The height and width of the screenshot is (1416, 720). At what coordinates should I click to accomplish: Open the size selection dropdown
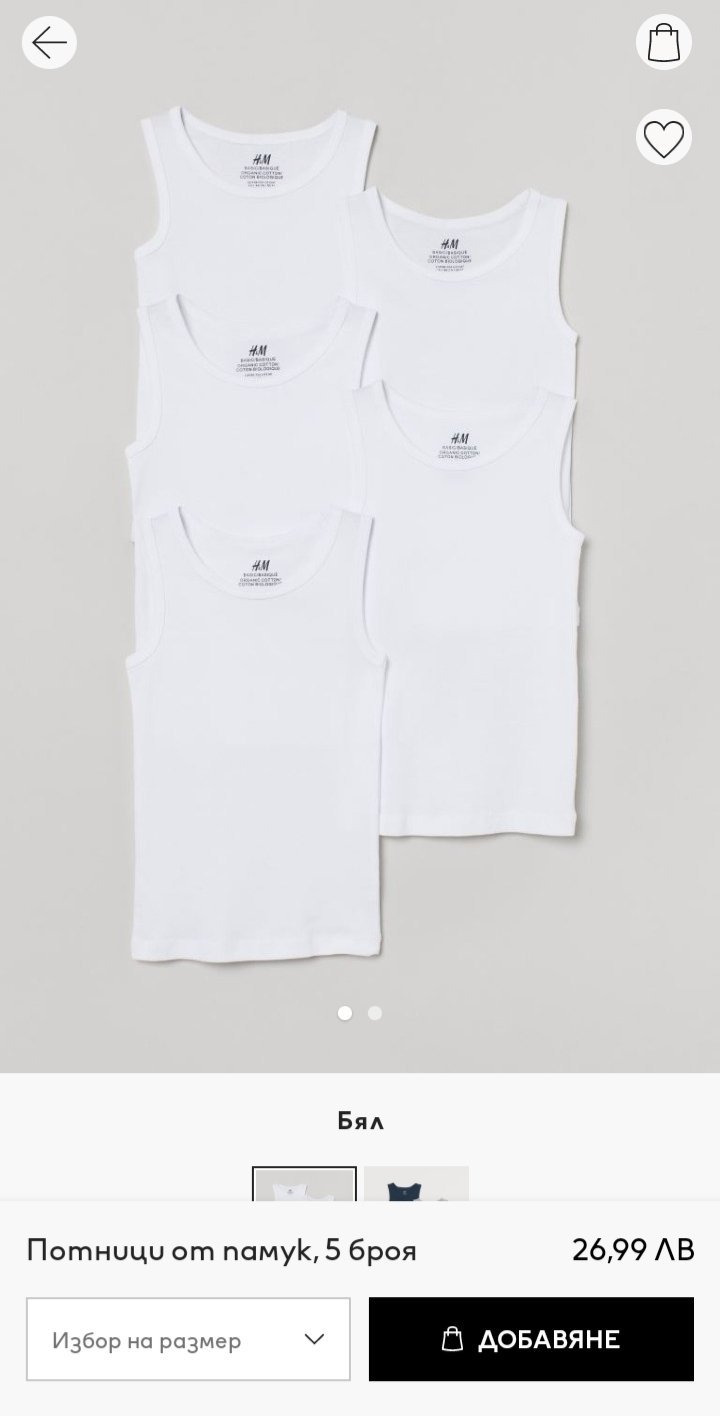click(x=188, y=1339)
